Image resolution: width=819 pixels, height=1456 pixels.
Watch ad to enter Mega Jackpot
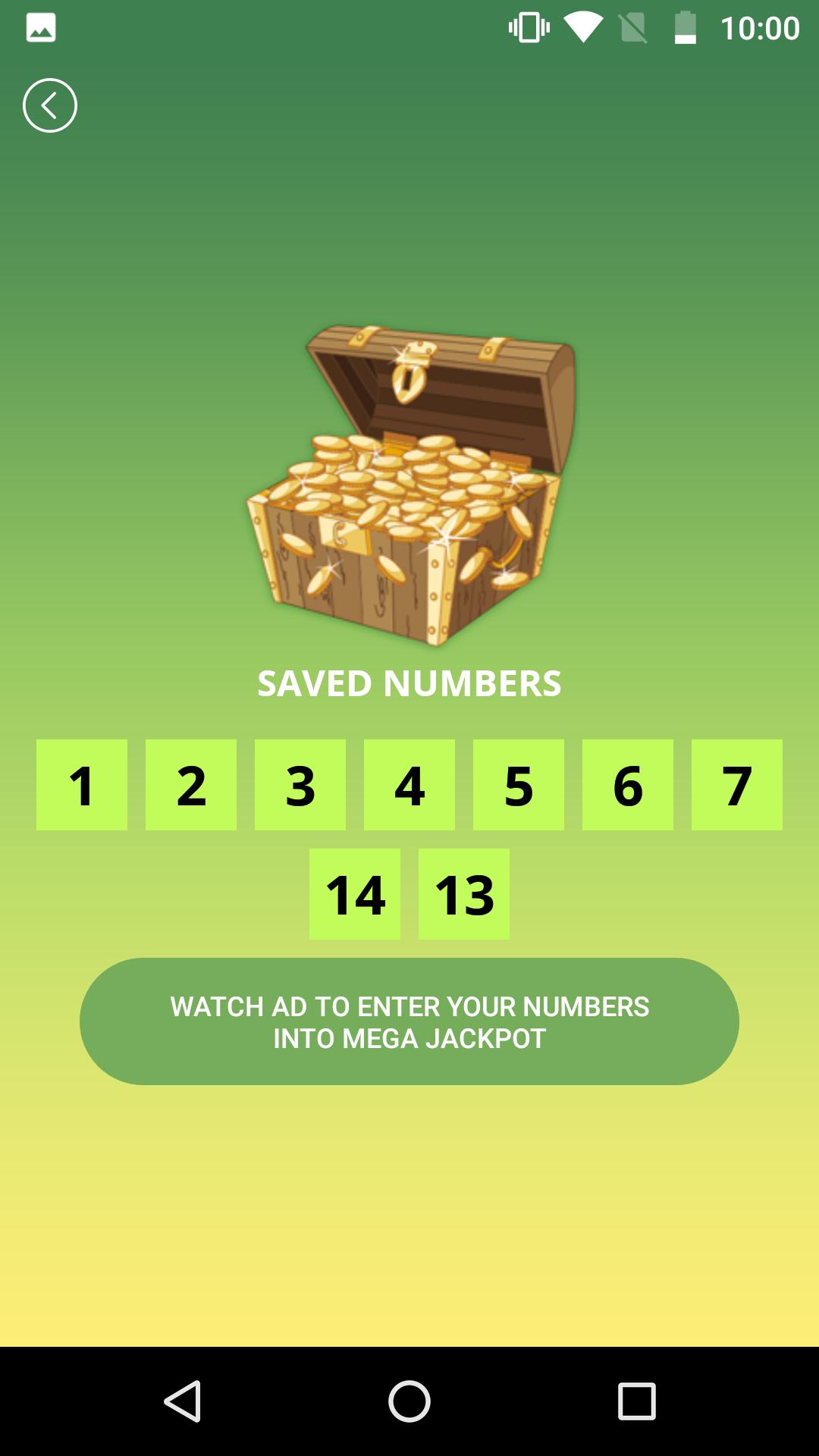coord(409,1021)
